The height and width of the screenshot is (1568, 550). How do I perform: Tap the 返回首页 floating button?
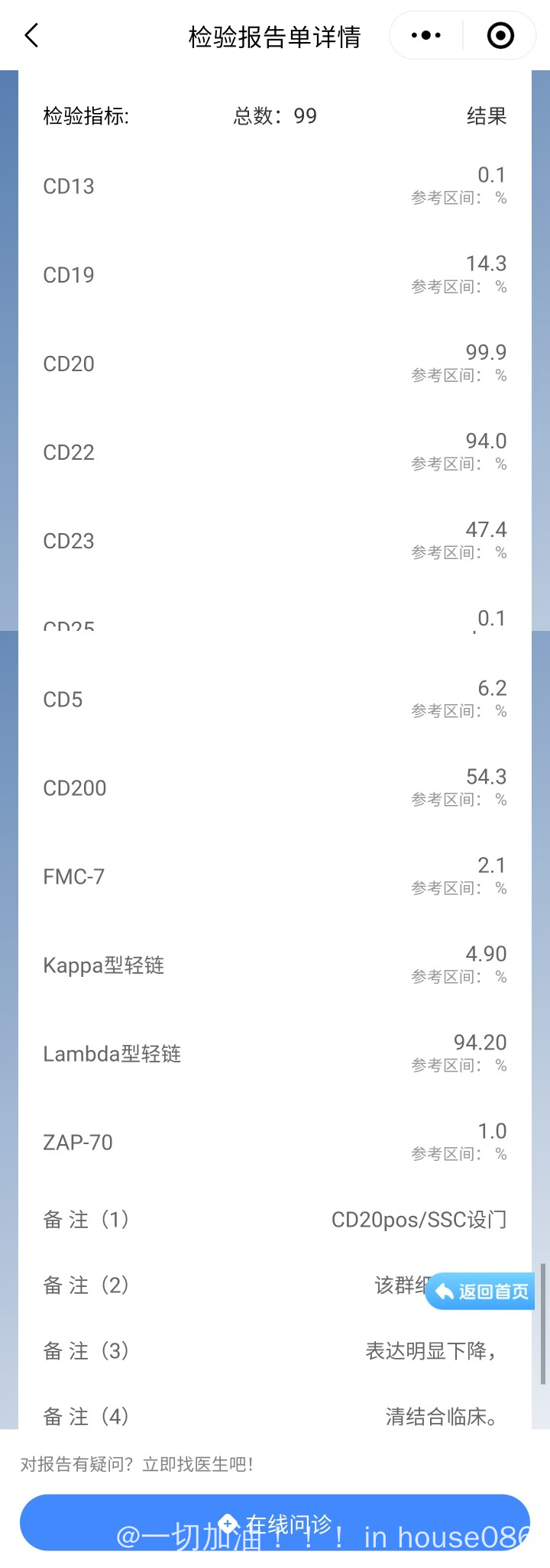[x=481, y=1292]
